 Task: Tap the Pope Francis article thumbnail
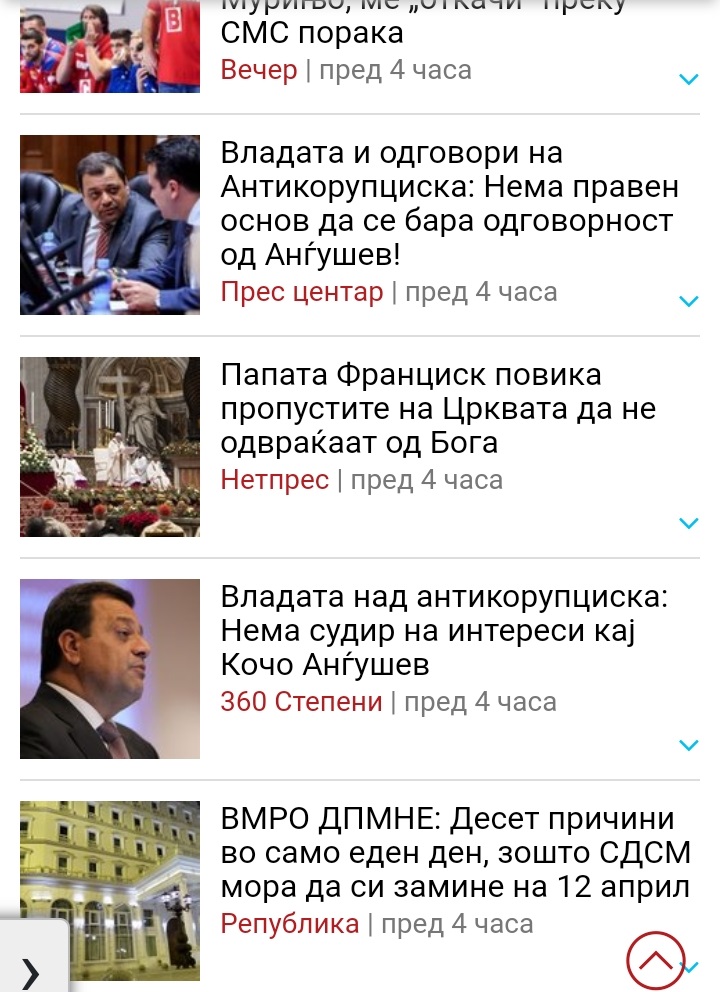[x=110, y=447]
